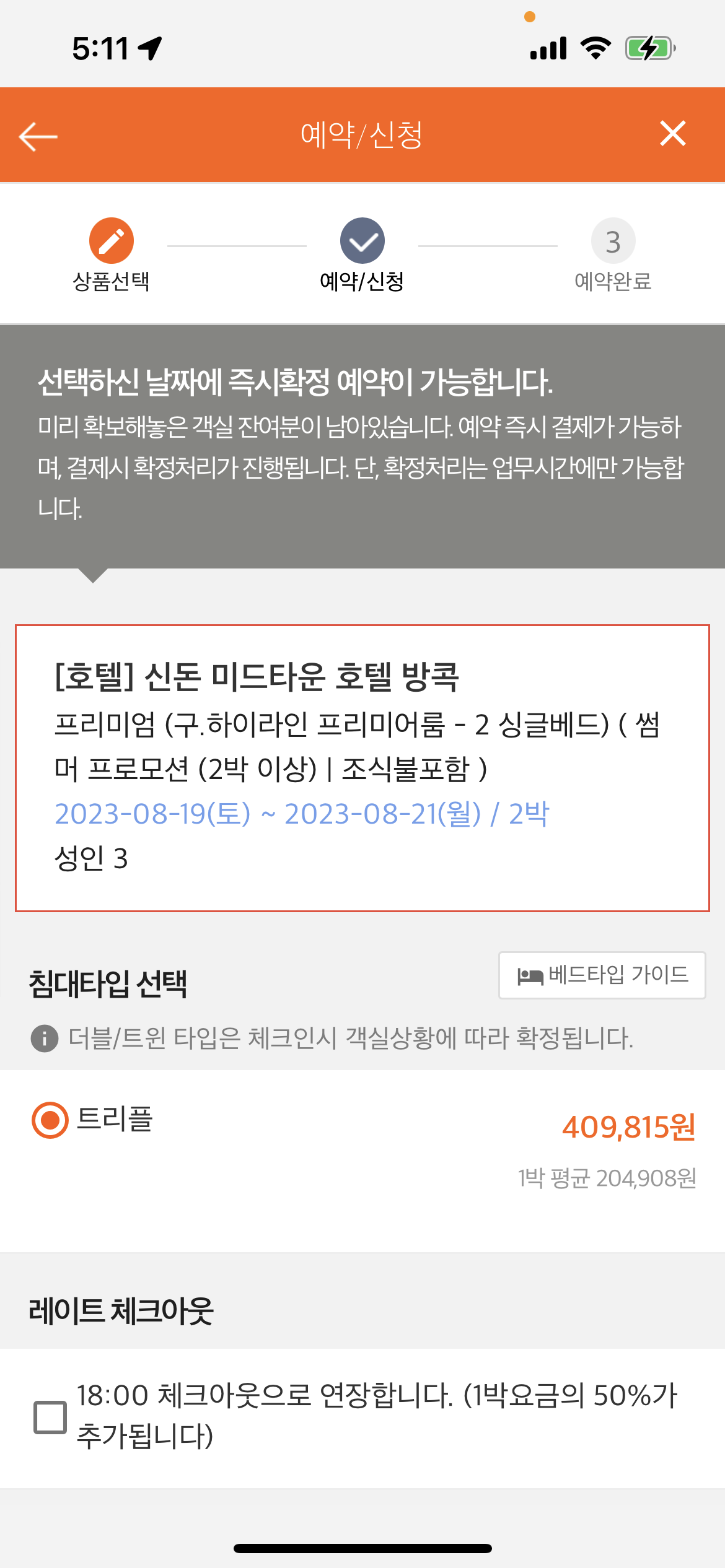This screenshot has width=725, height=1568.
Task: Return to the 상품선택 step
Action: 112,241
